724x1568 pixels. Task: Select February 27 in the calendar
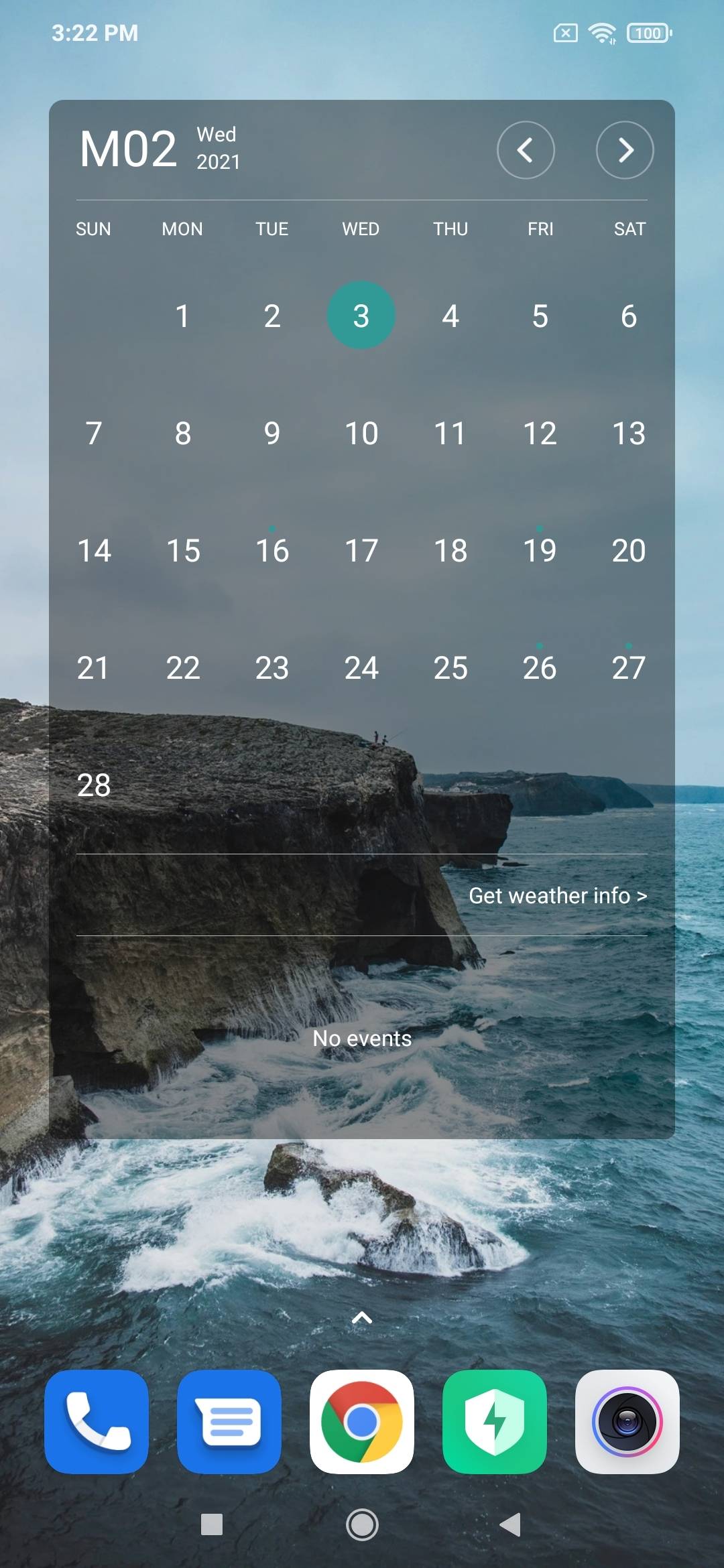pos(629,667)
